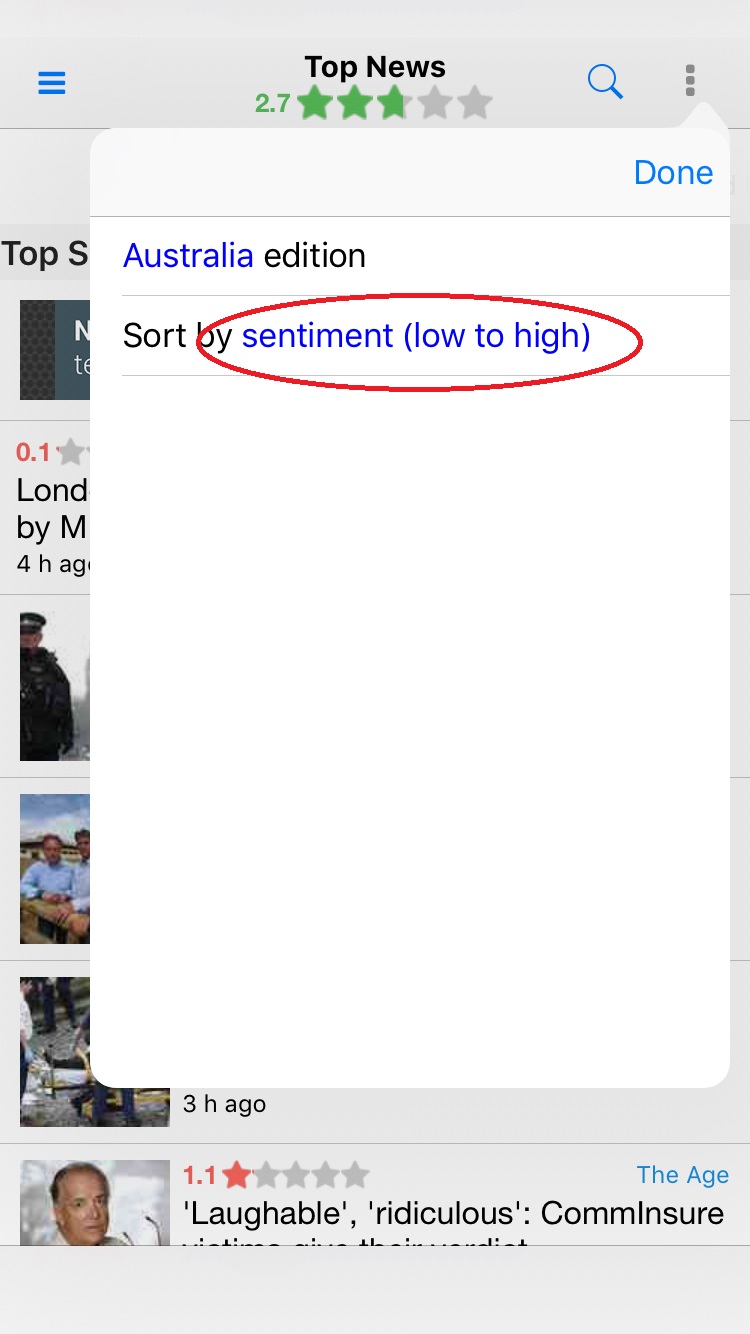Screen dimensions: 750x1334
Task: Tap Done to close the popover
Action: click(x=673, y=173)
